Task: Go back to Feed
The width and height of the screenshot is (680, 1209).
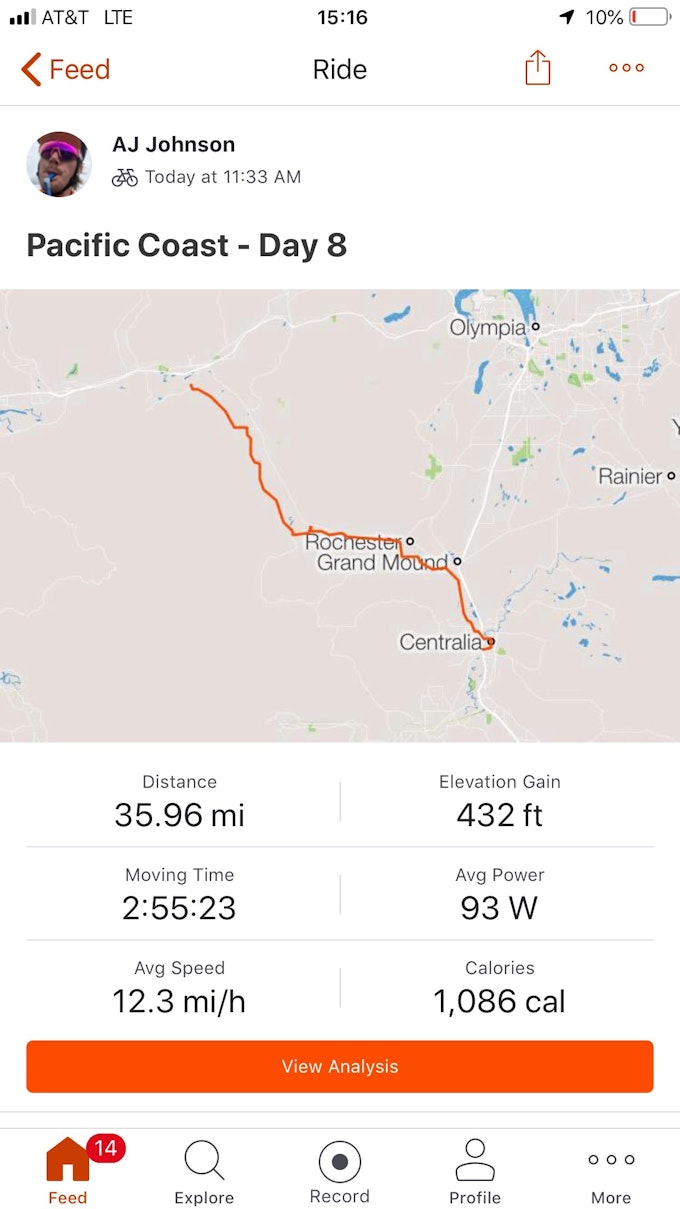Action: coord(65,69)
